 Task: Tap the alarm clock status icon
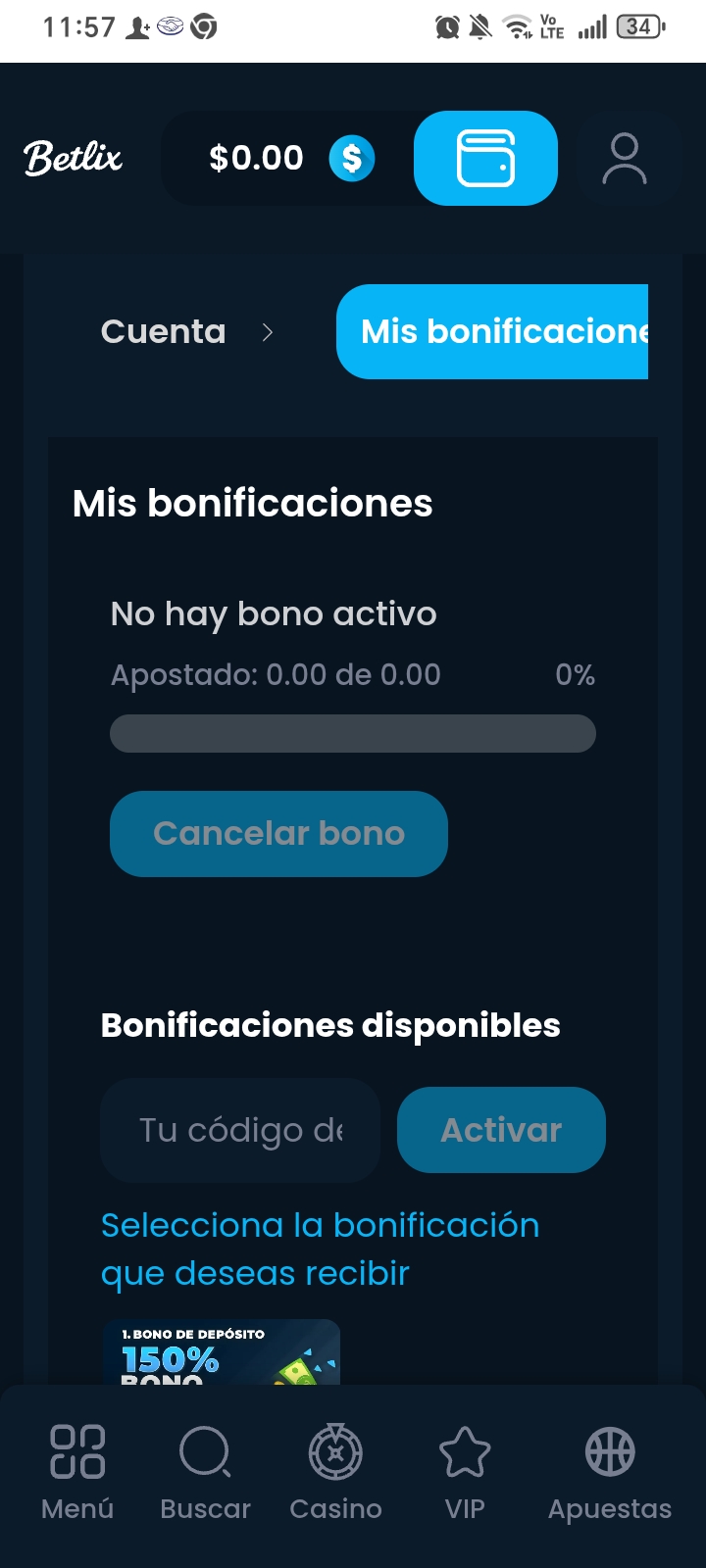(x=446, y=29)
